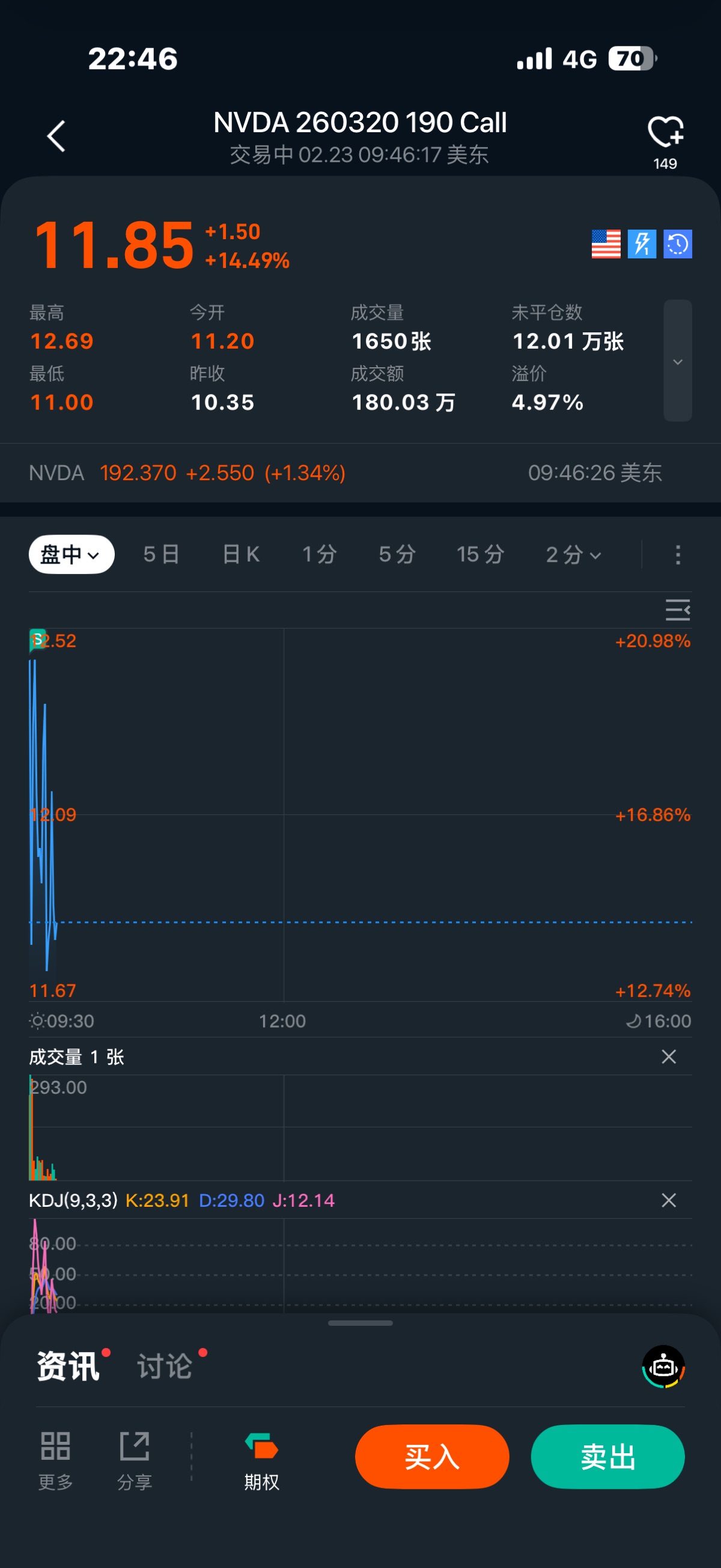The height and width of the screenshot is (1568, 721).
Task: Tap 买入 to buy this call
Action: 432,1457
